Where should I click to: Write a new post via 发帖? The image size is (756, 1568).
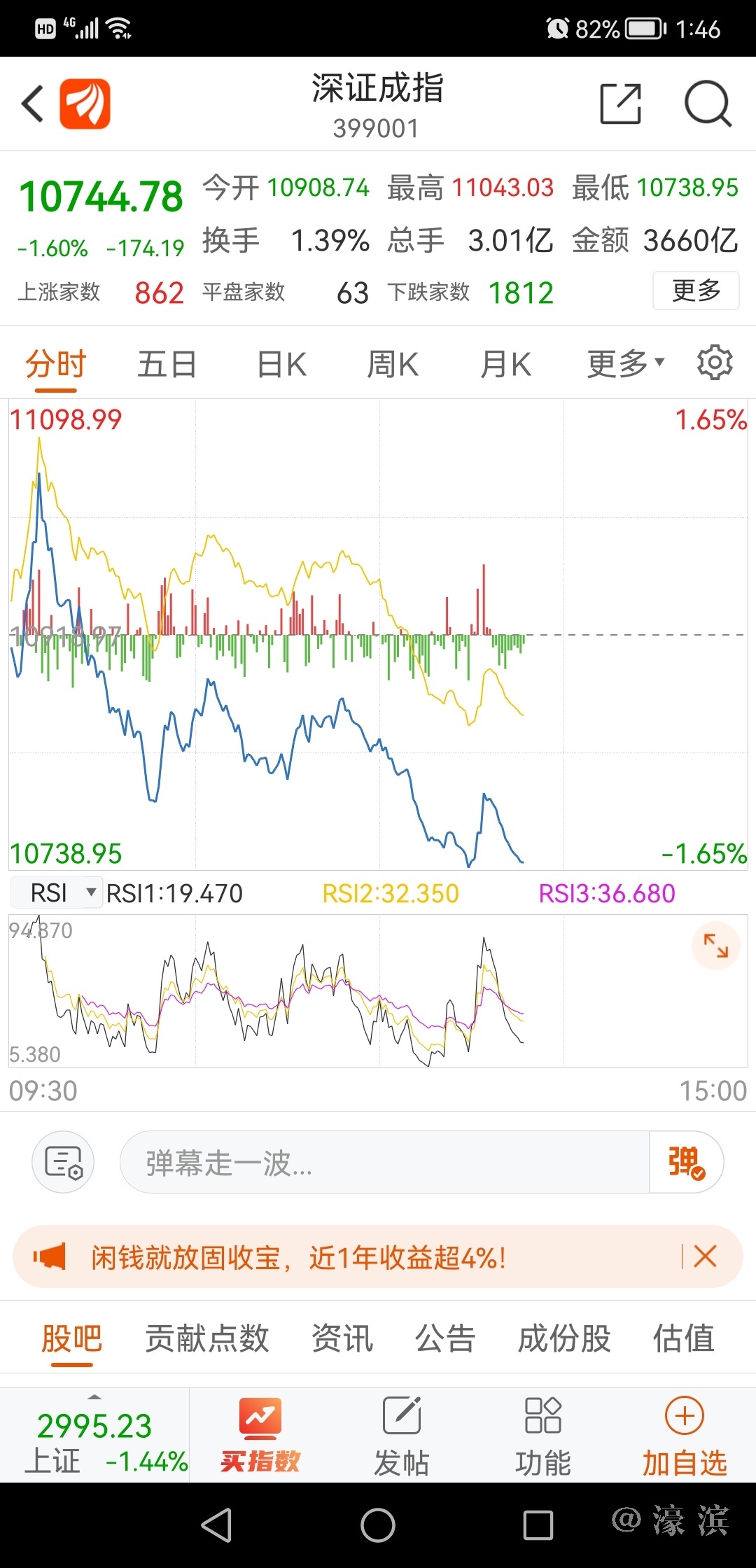tap(401, 1435)
